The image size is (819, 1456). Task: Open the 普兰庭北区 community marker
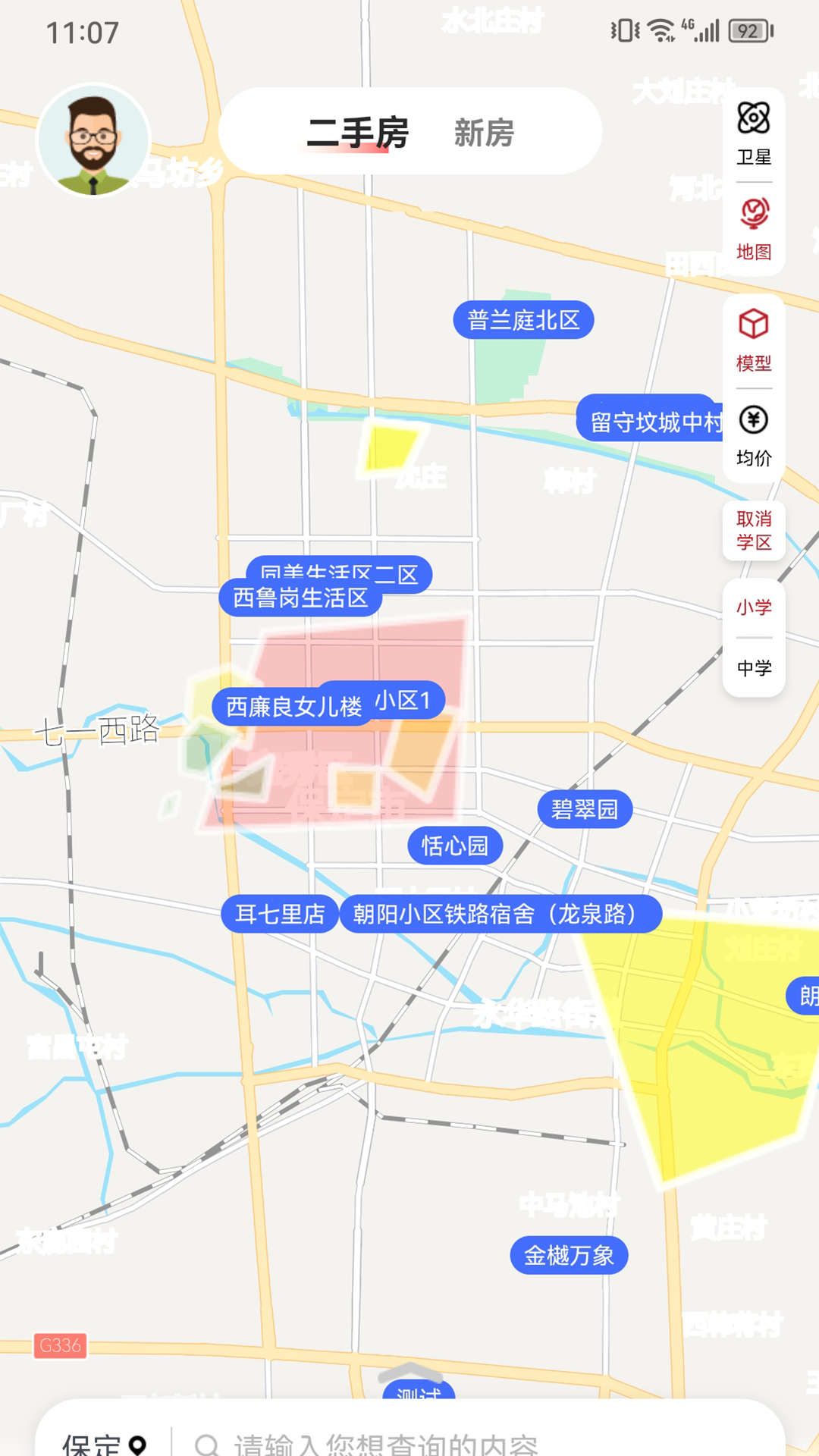522,320
